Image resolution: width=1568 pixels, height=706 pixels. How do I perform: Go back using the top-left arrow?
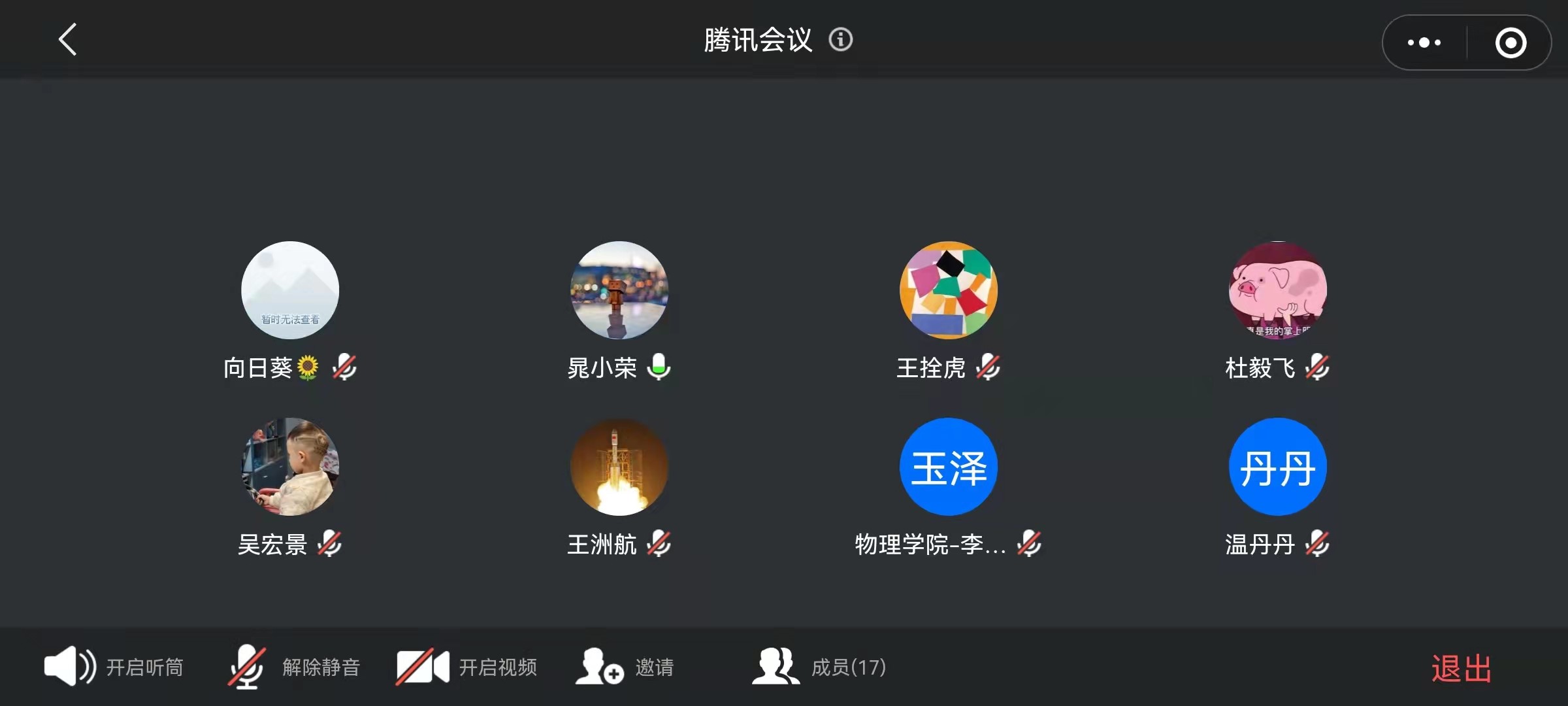[68, 40]
